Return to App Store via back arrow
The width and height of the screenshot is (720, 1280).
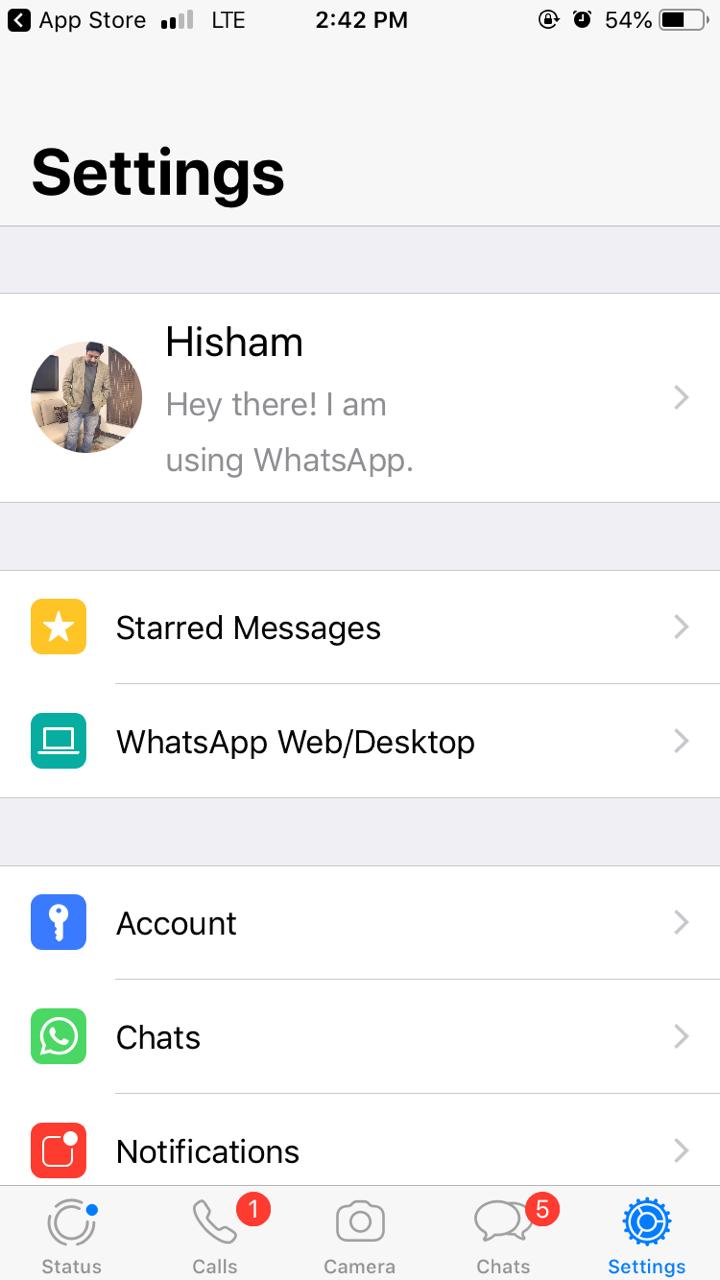20,20
